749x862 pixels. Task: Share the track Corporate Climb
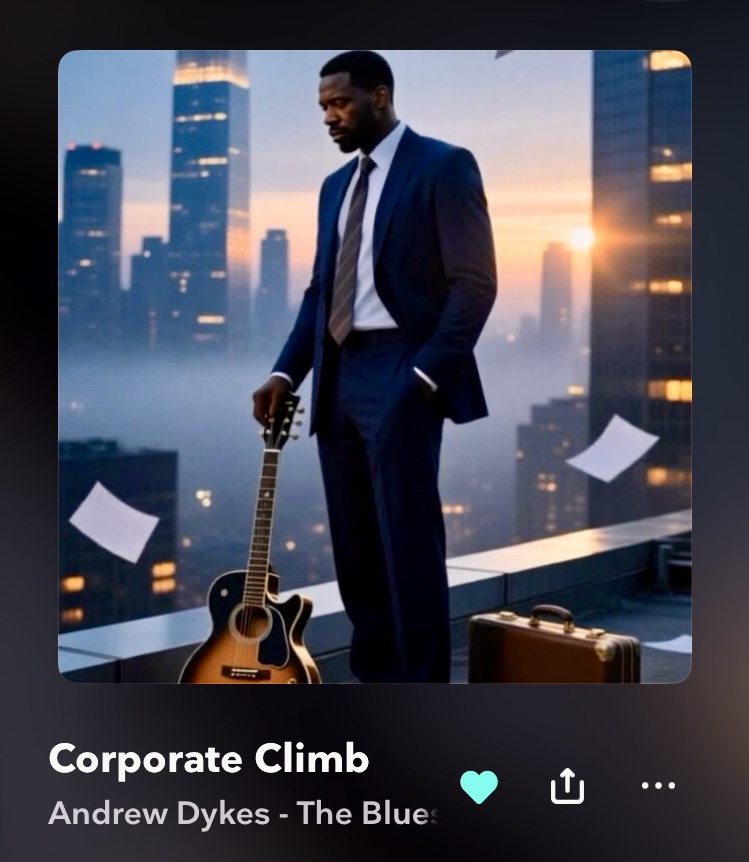tap(567, 786)
